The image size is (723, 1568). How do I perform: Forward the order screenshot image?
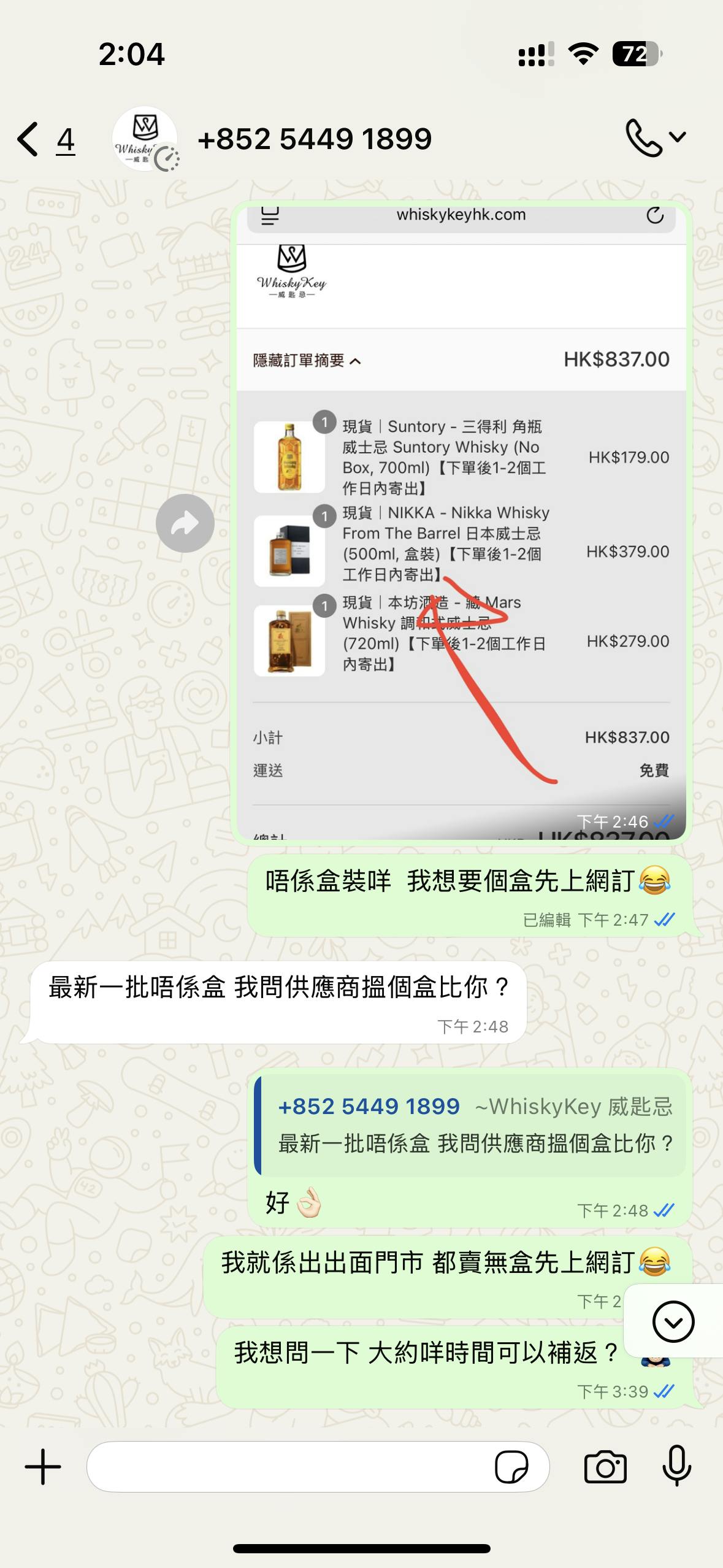click(185, 523)
